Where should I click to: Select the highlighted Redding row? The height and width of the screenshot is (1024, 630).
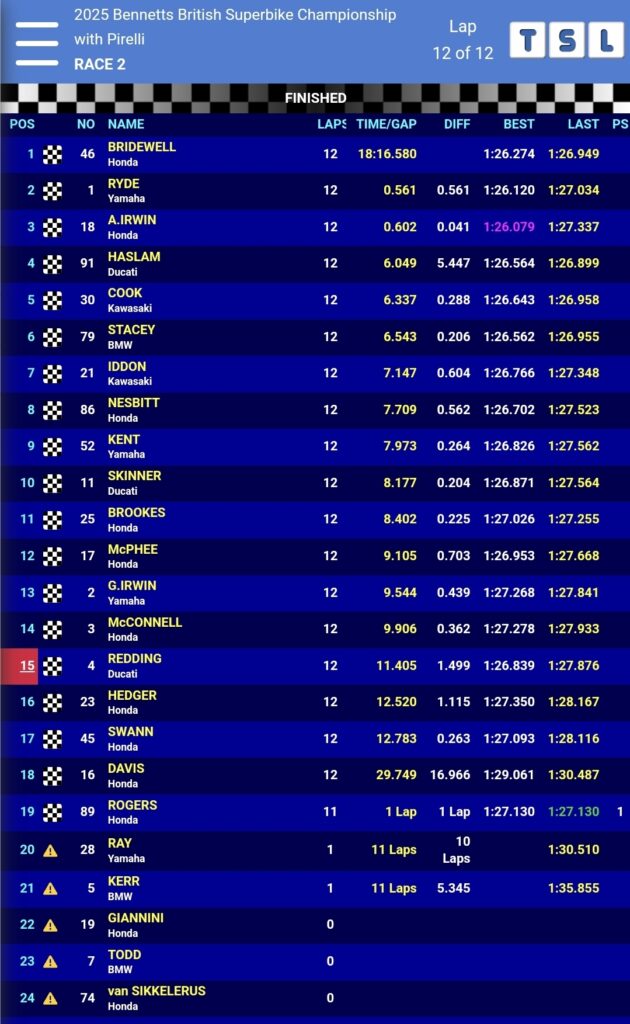315,666
